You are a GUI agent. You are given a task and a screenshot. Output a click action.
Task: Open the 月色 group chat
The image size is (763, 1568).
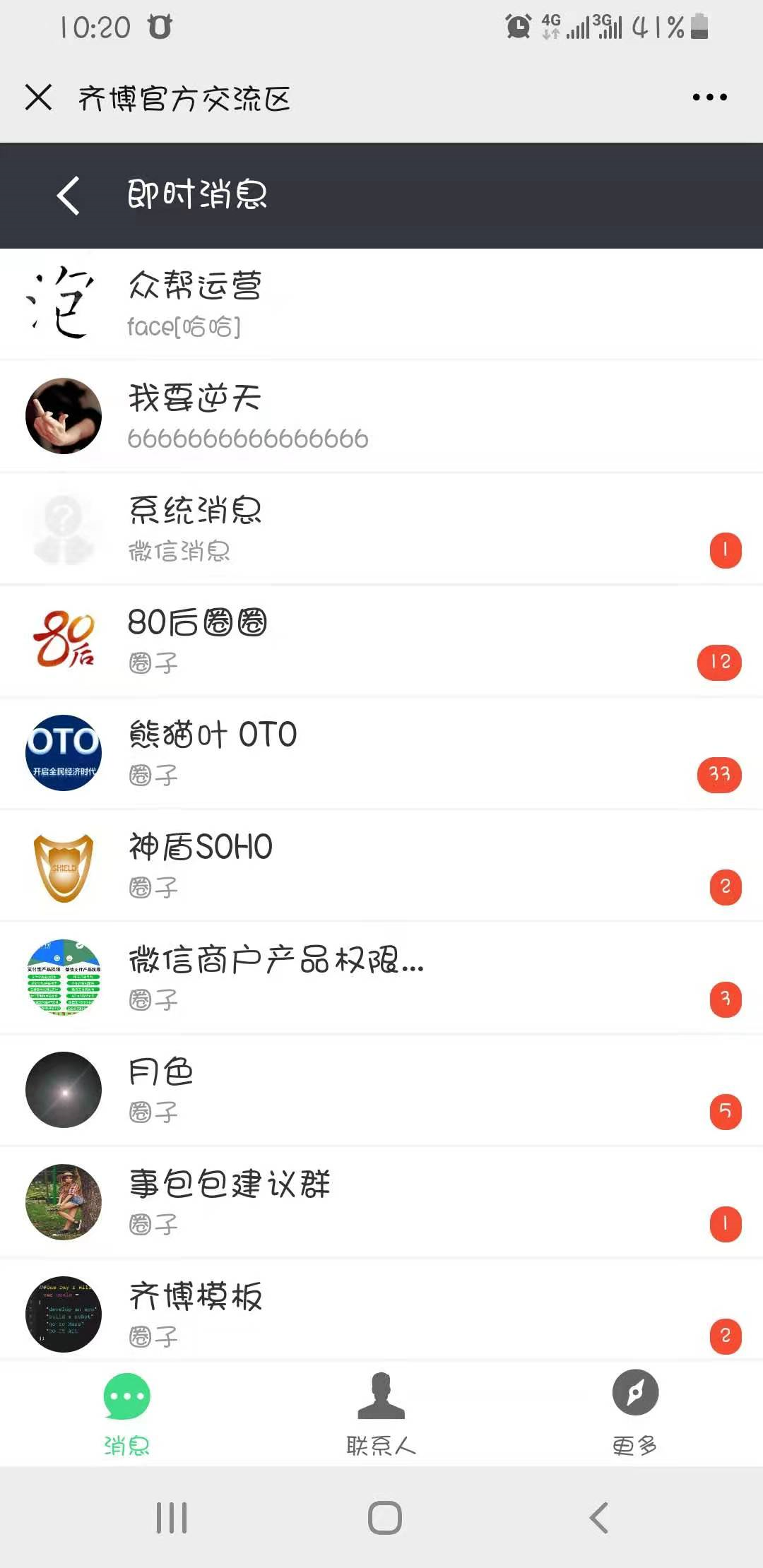click(x=381, y=1090)
